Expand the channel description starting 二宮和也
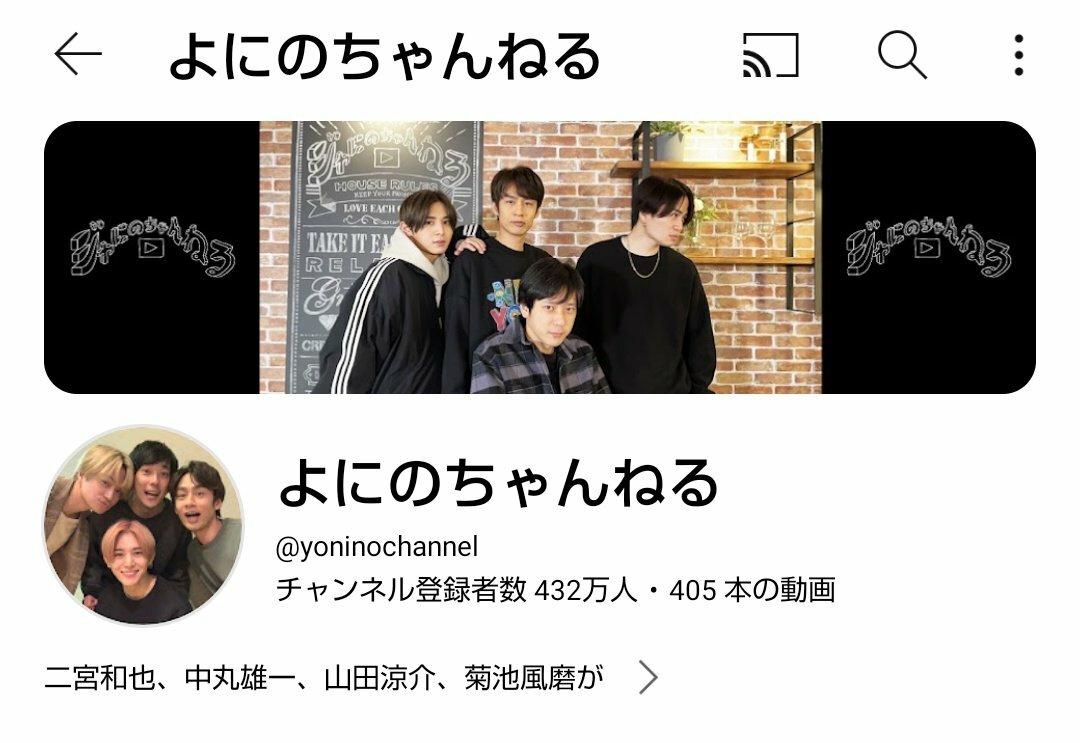The width and height of the screenshot is (1080, 743). 648,679
